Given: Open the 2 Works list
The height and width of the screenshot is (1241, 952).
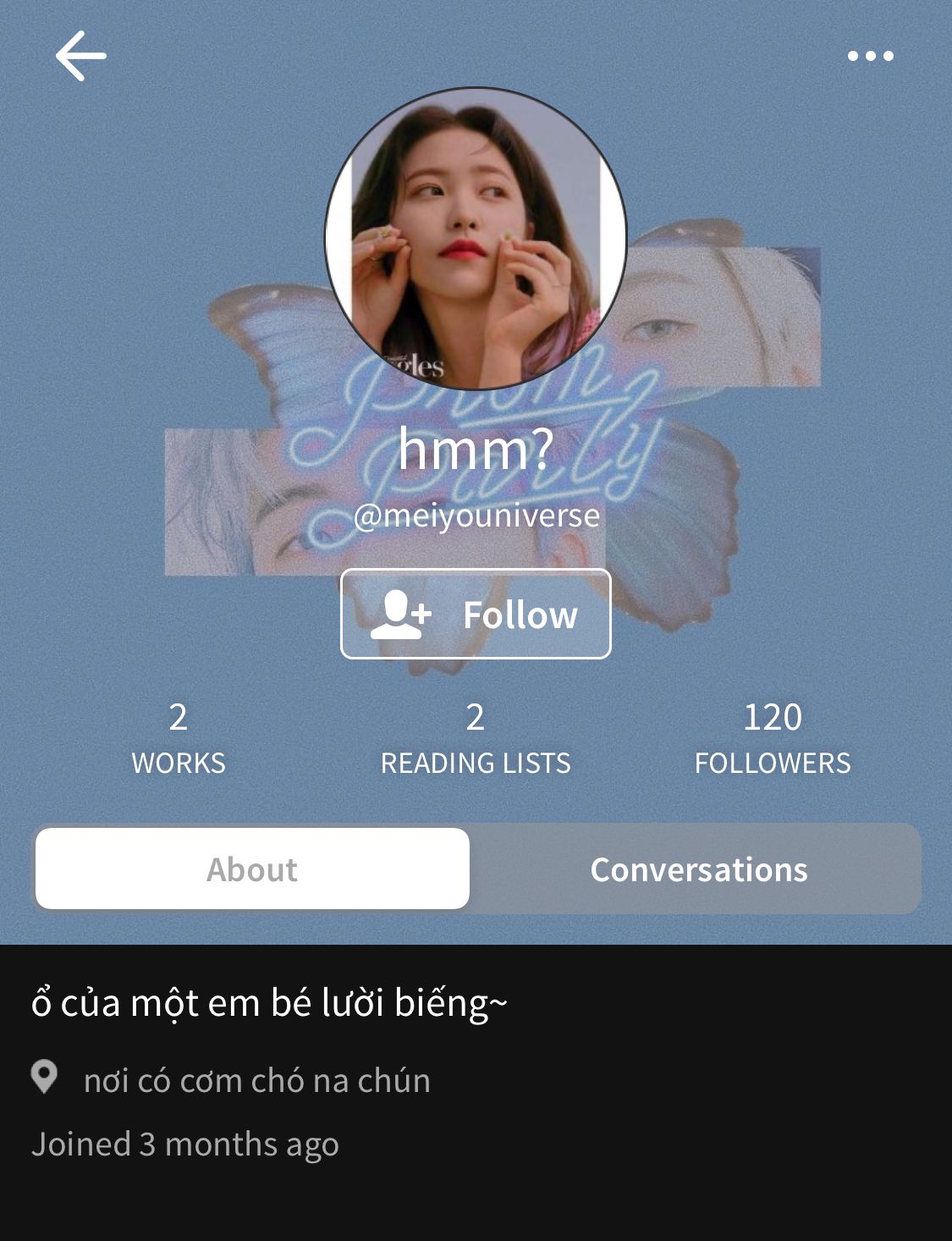Looking at the screenshot, I should 178,738.
